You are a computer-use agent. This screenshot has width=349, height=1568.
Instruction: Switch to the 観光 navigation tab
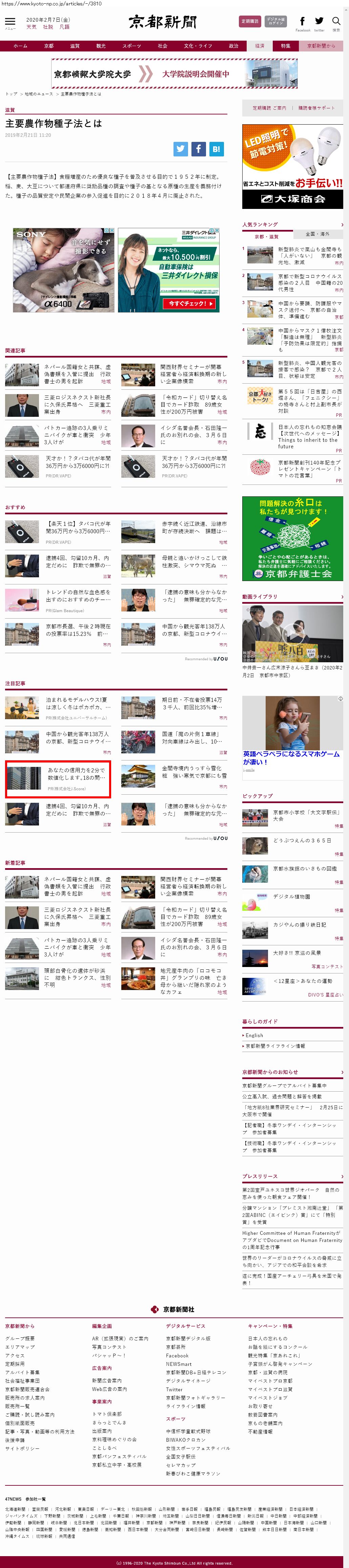click(101, 46)
